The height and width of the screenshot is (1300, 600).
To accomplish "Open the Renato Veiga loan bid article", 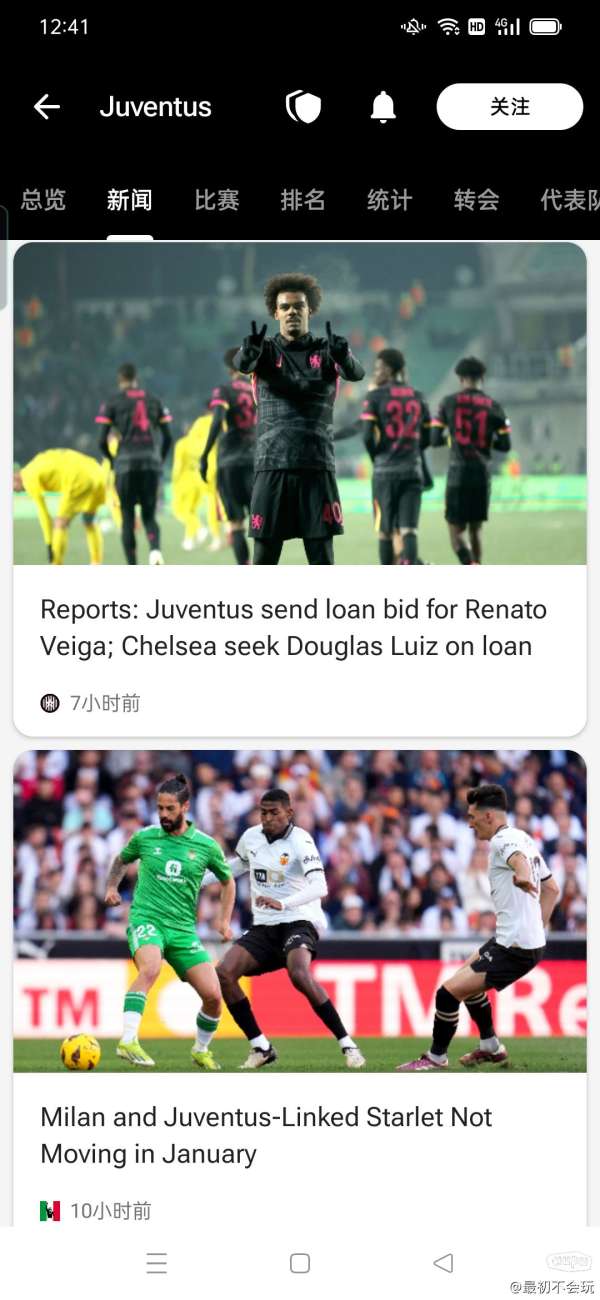I will [300, 489].
